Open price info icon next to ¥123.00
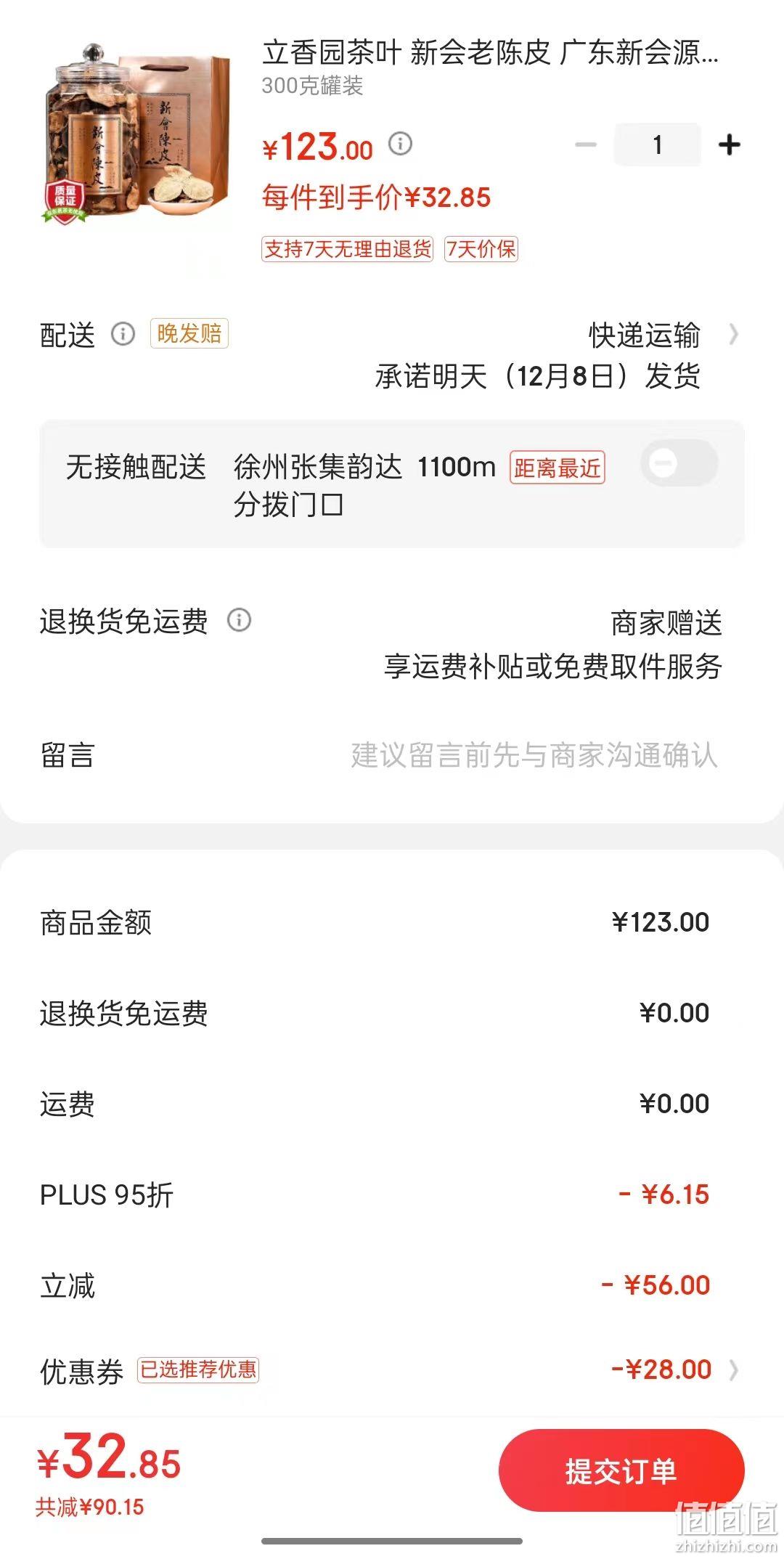Viewport: 784px width, 1559px height. 400,143
